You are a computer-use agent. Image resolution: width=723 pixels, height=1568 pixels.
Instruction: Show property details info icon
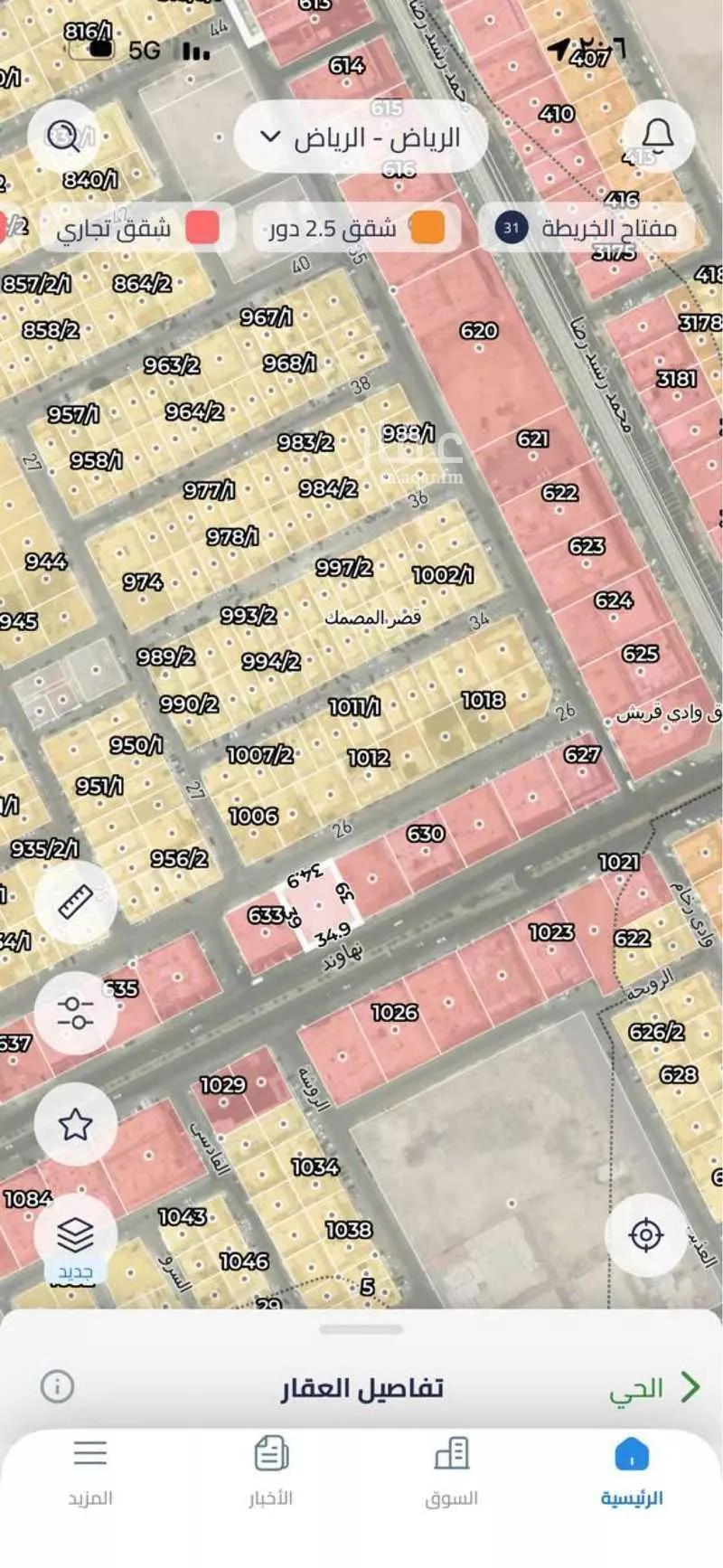coord(57,1386)
